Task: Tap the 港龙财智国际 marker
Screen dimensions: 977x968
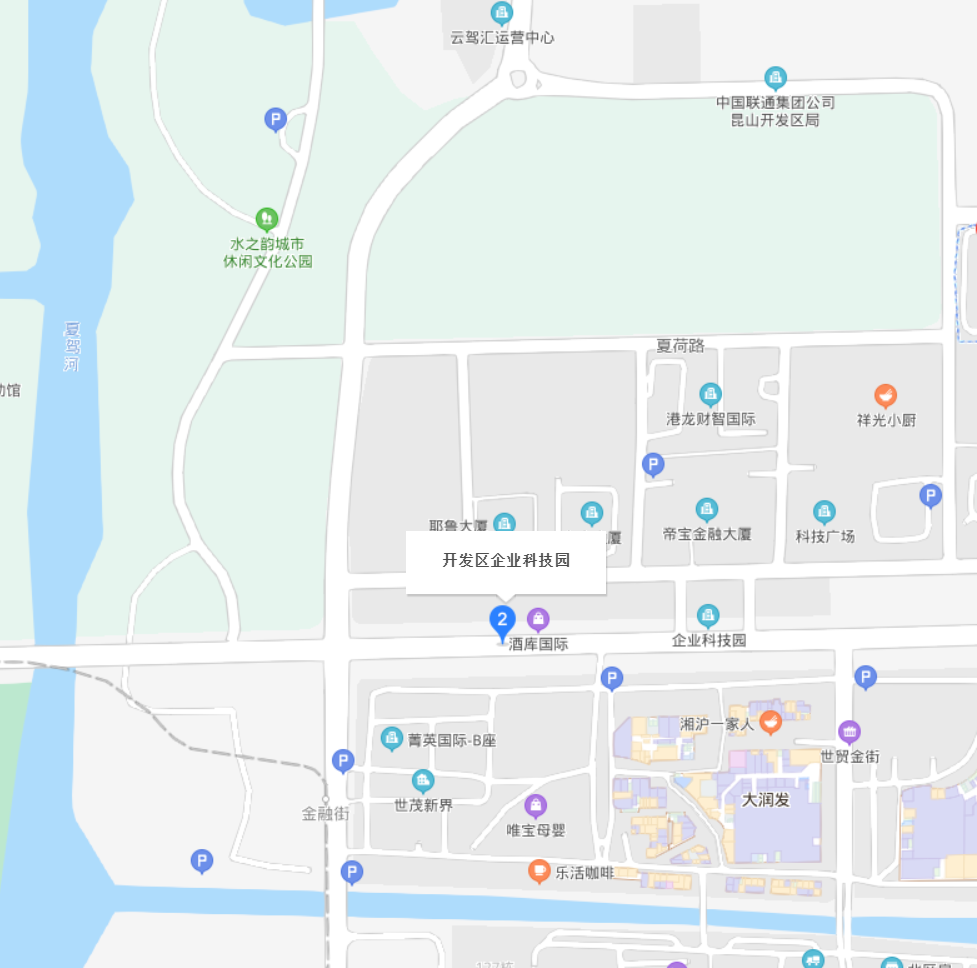Action: pyautogui.click(x=710, y=395)
